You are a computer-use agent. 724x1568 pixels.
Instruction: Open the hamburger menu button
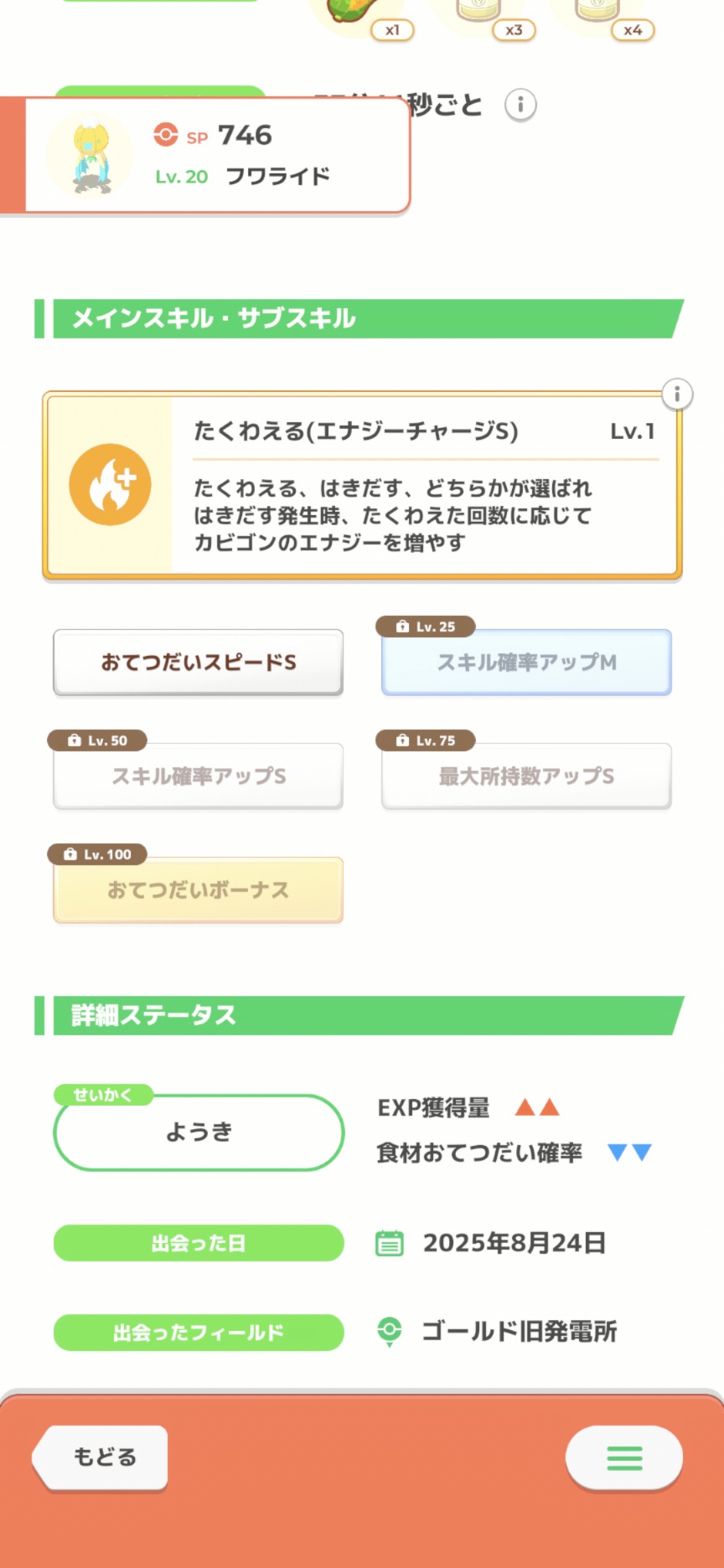[623, 1457]
